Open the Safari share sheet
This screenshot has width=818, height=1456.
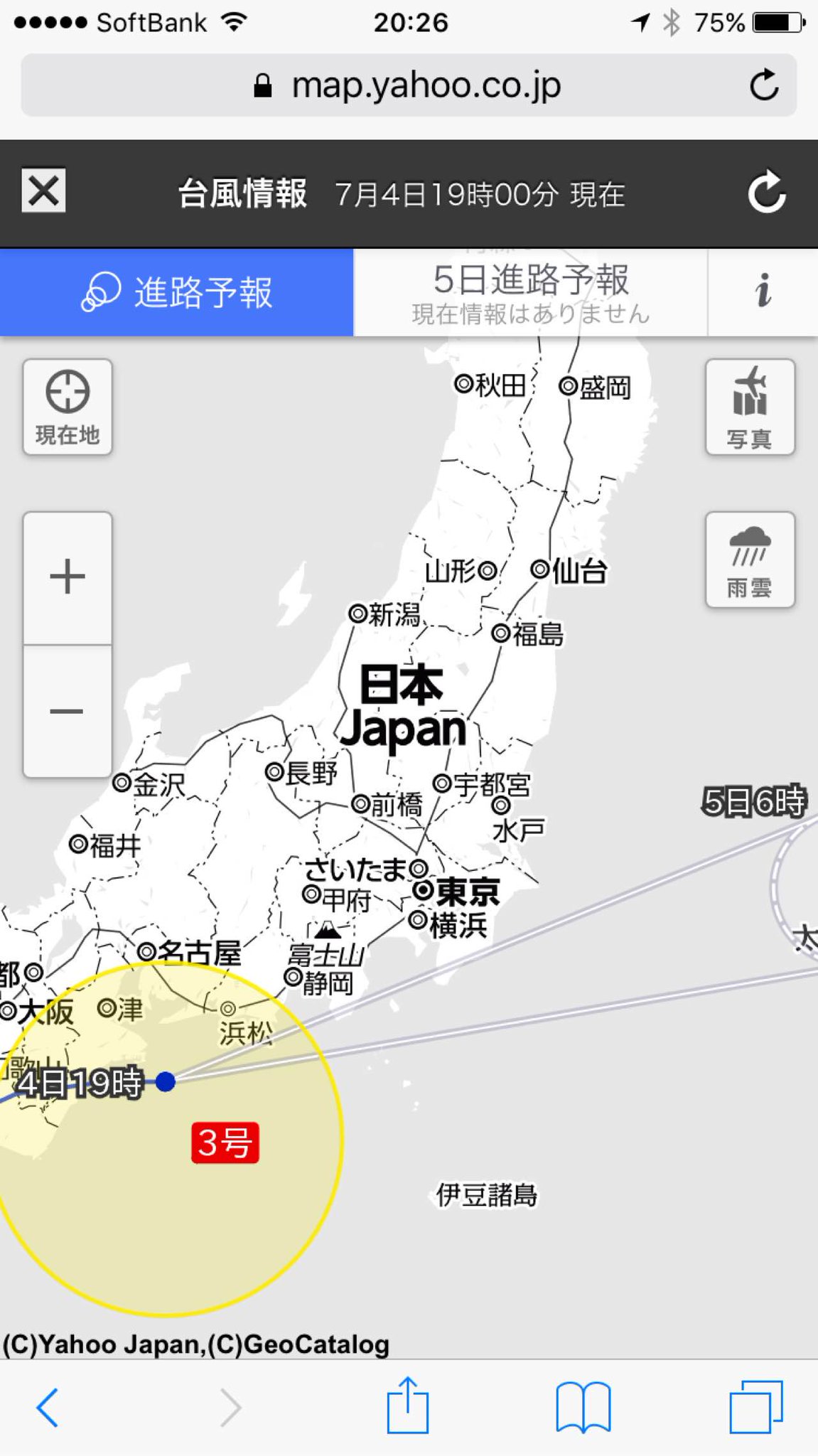408,1405
